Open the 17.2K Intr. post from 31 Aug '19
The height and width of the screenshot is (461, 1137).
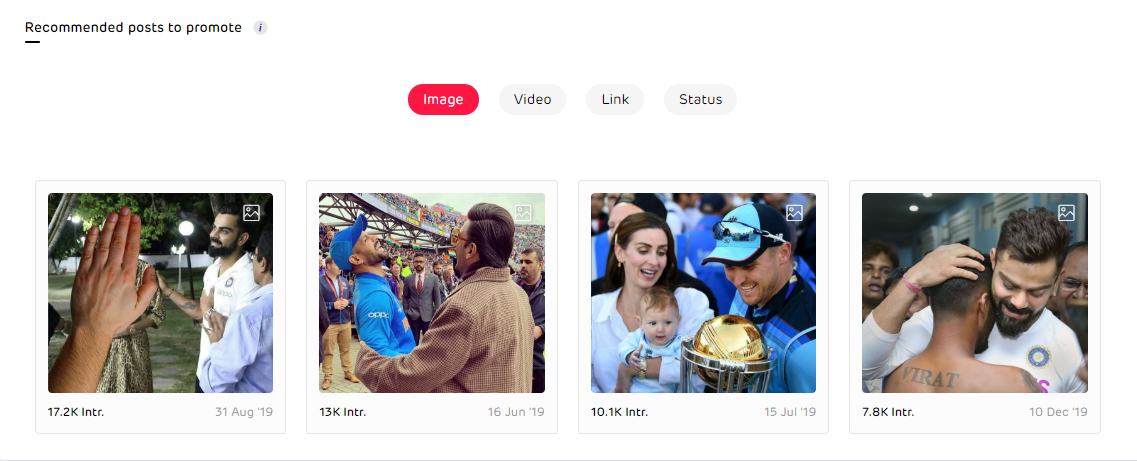(160, 293)
